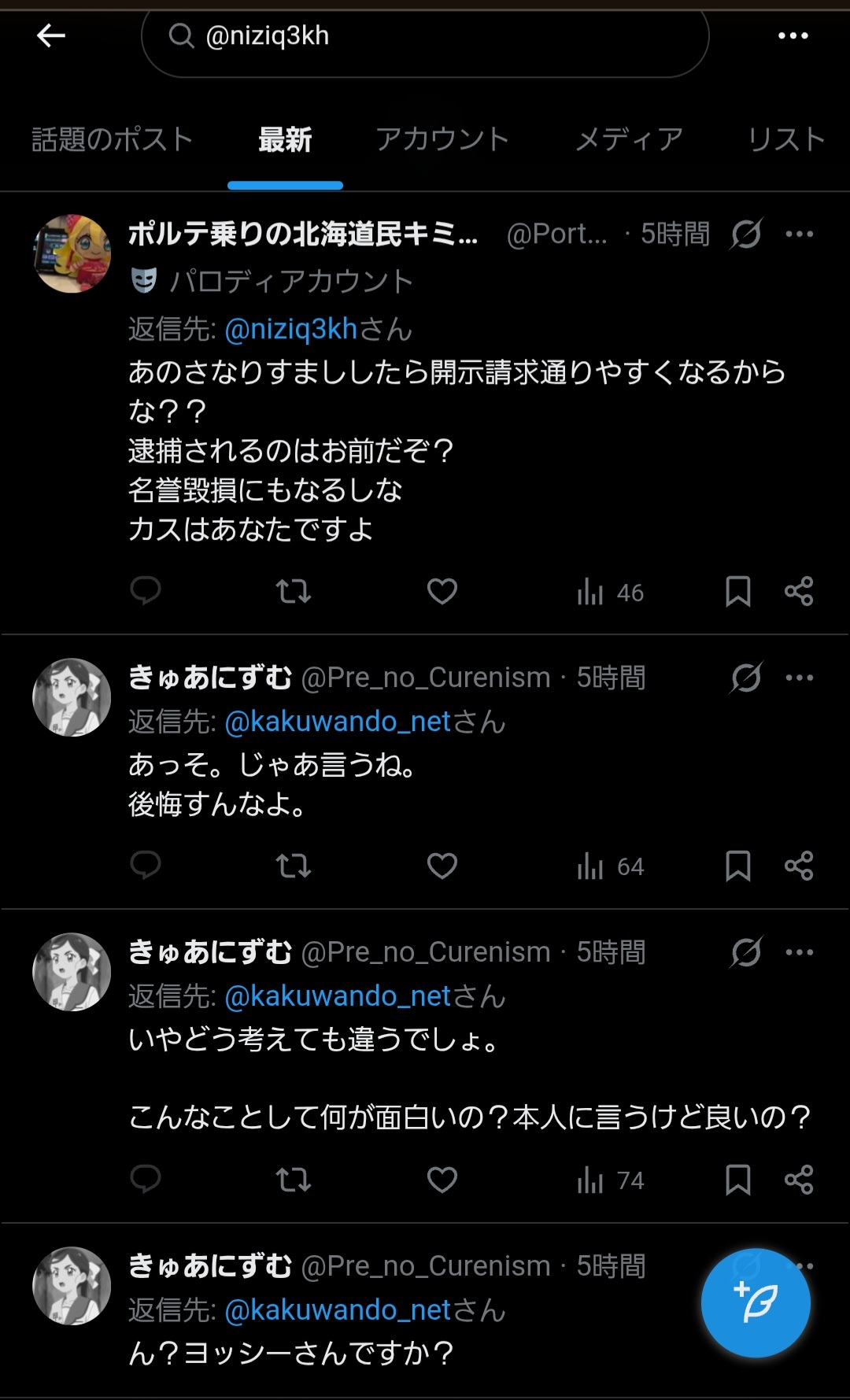
Task: Tap the search box showing @niziq3kh
Action: pos(425,36)
